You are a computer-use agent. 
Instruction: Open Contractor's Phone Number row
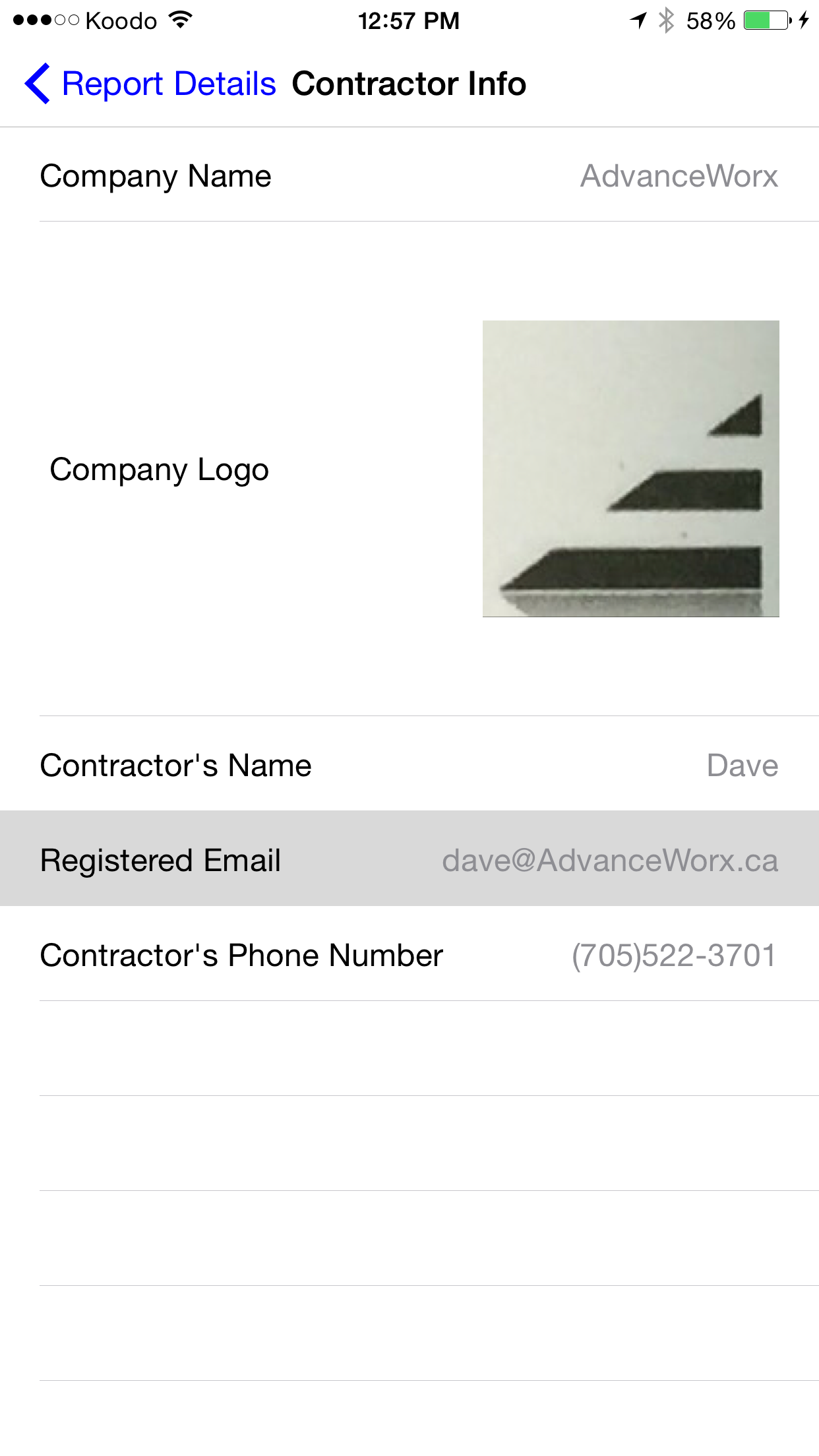(x=409, y=954)
